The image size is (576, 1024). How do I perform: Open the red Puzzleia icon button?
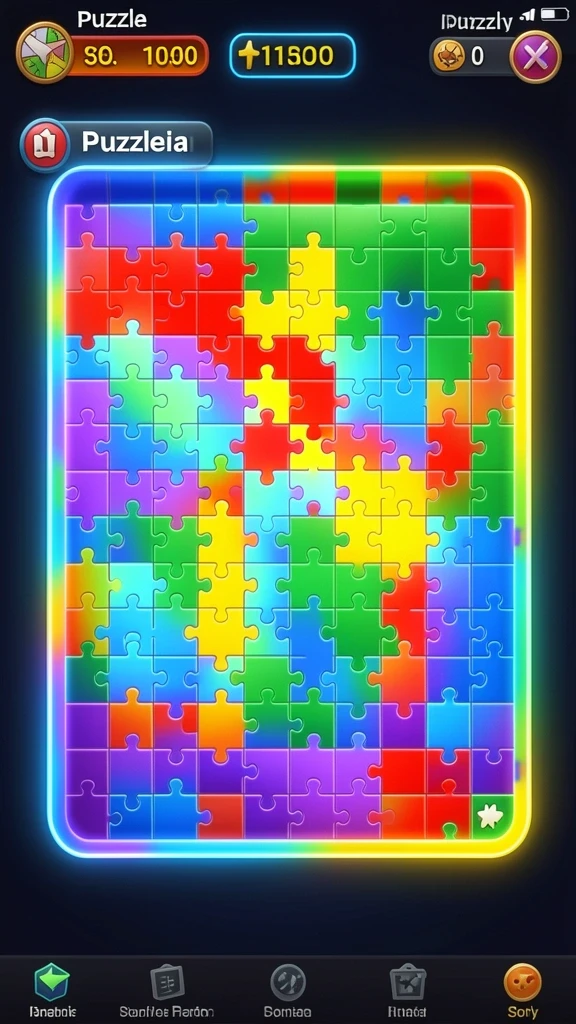click(x=44, y=143)
